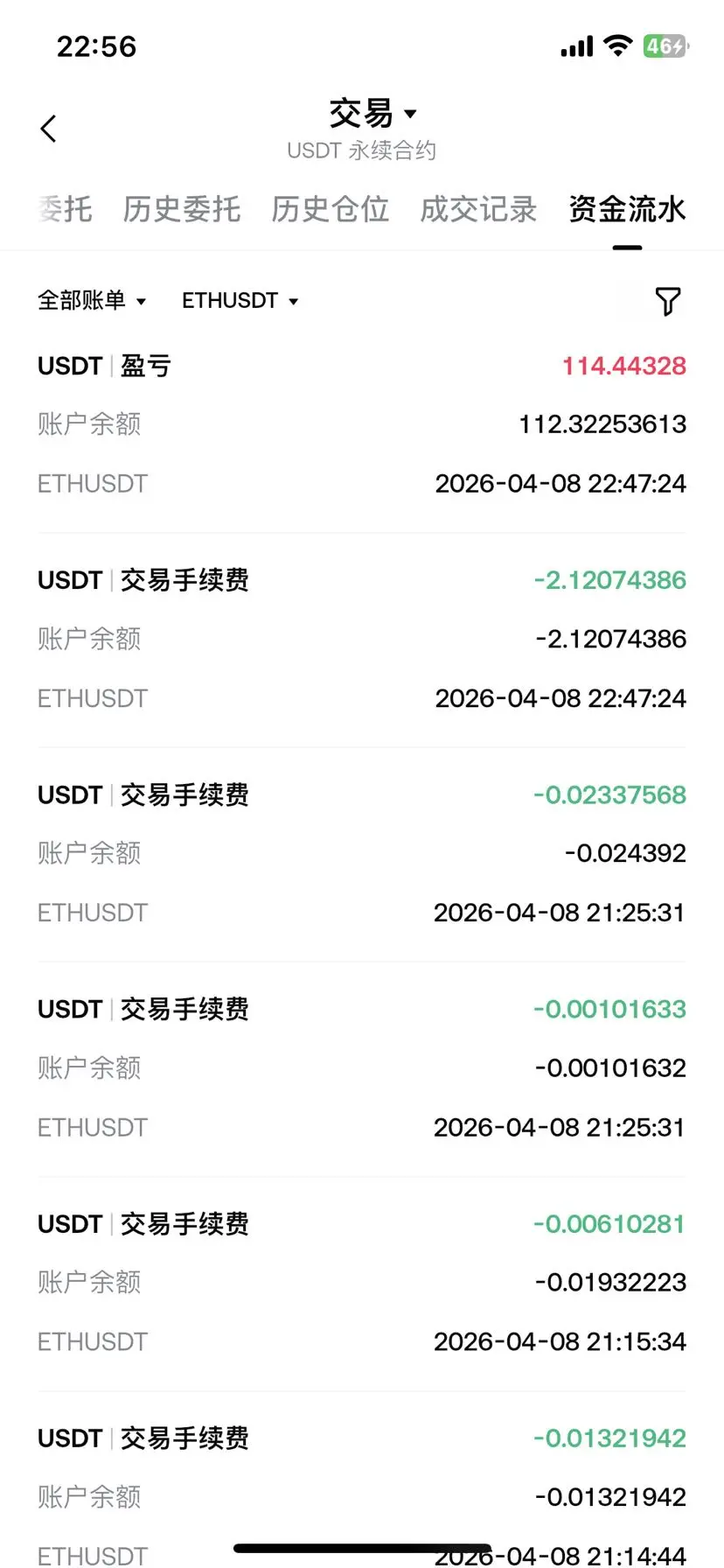This screenshot has width=724, height=1568.
Task: Expand the 全部账单 bill type dropdown
Action: point(91,301)
